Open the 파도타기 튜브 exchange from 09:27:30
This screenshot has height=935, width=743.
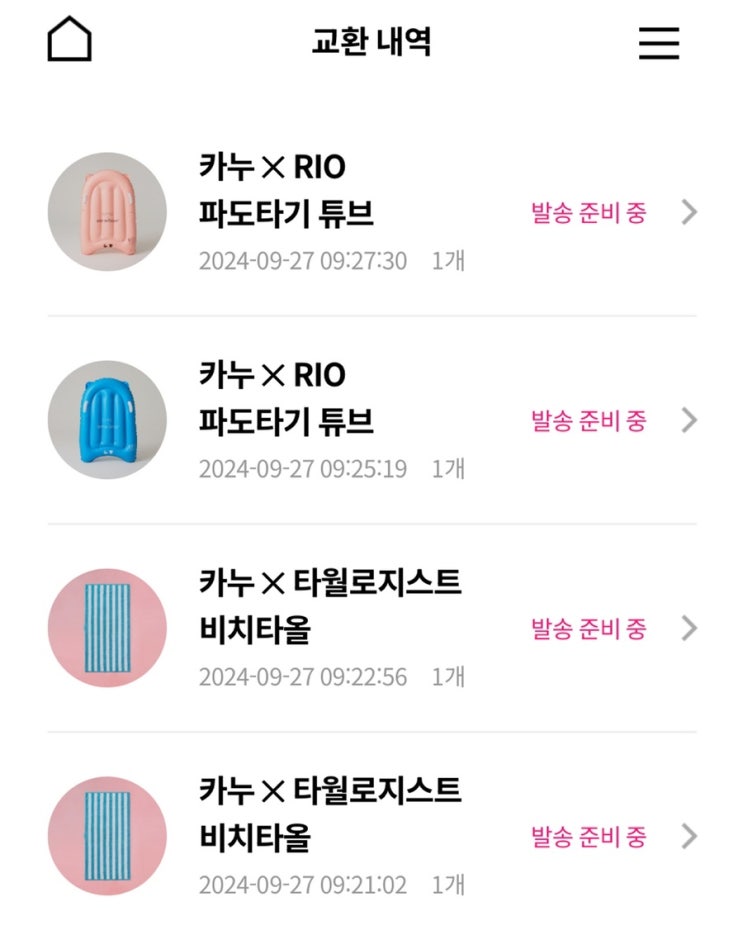(x=372, y=212)
